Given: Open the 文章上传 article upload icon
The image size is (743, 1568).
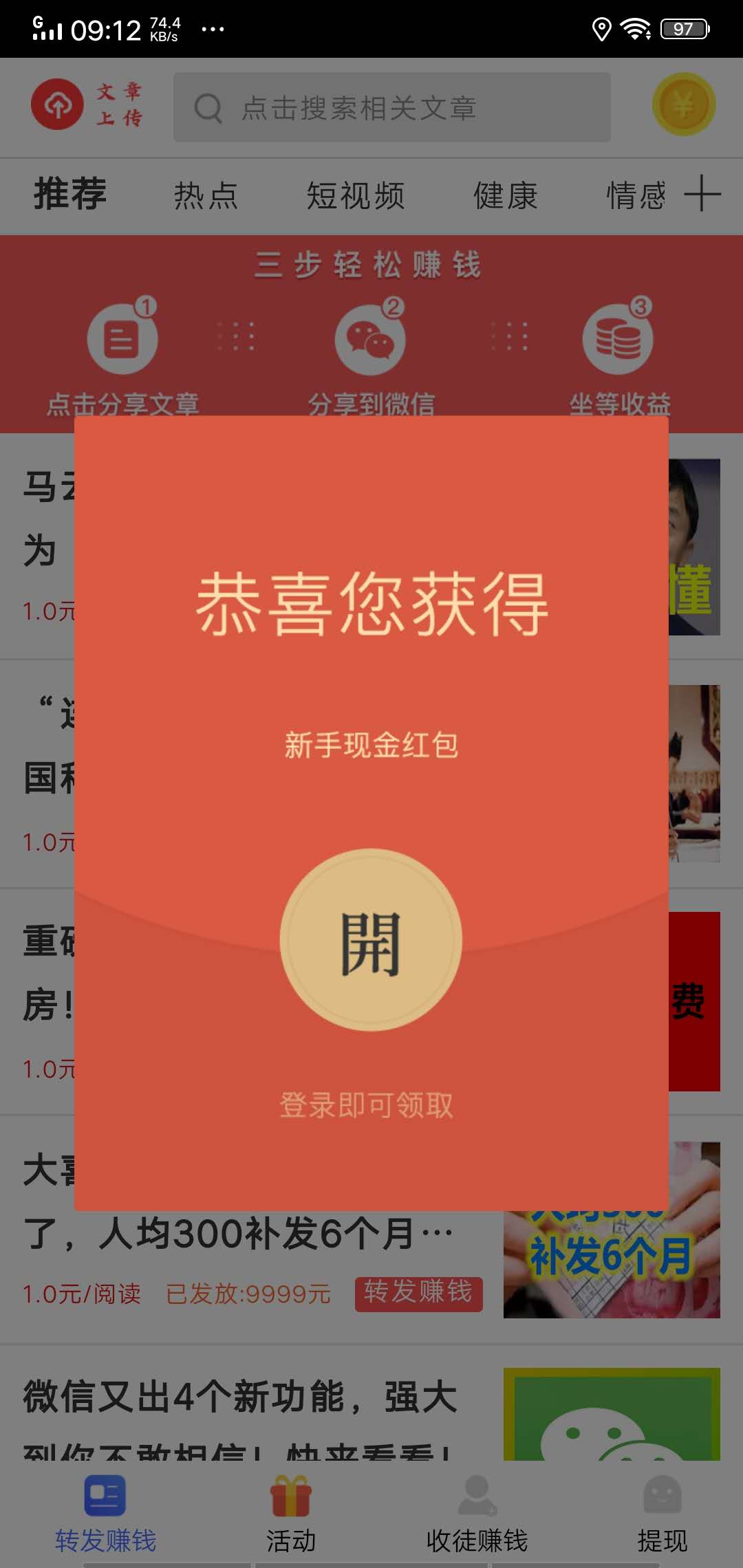Looking at the screenshot, I should pyautogui.click(x=87, y=105).
